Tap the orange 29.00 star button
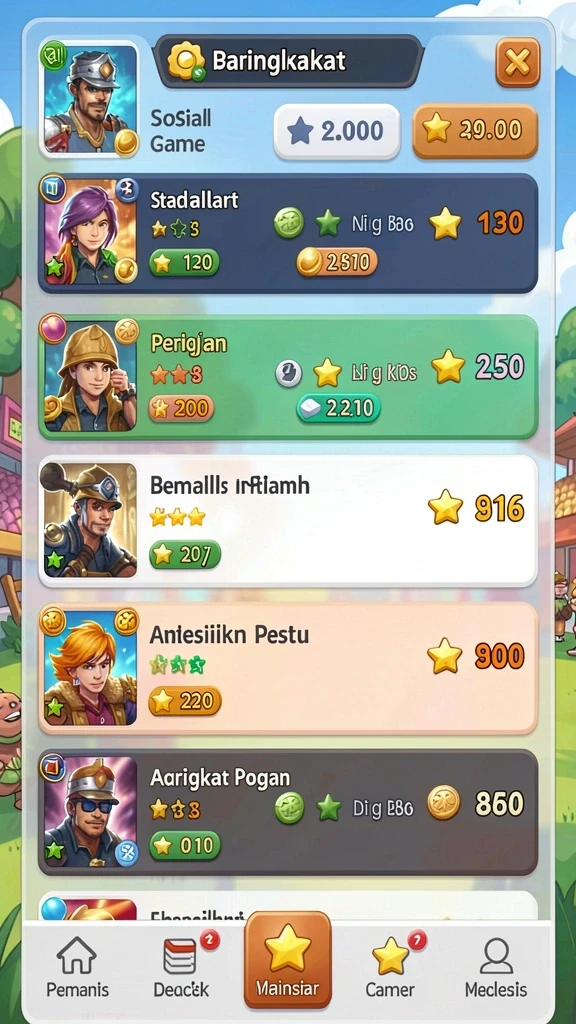This screenshot has height=1024, width=576. [475, 131]
